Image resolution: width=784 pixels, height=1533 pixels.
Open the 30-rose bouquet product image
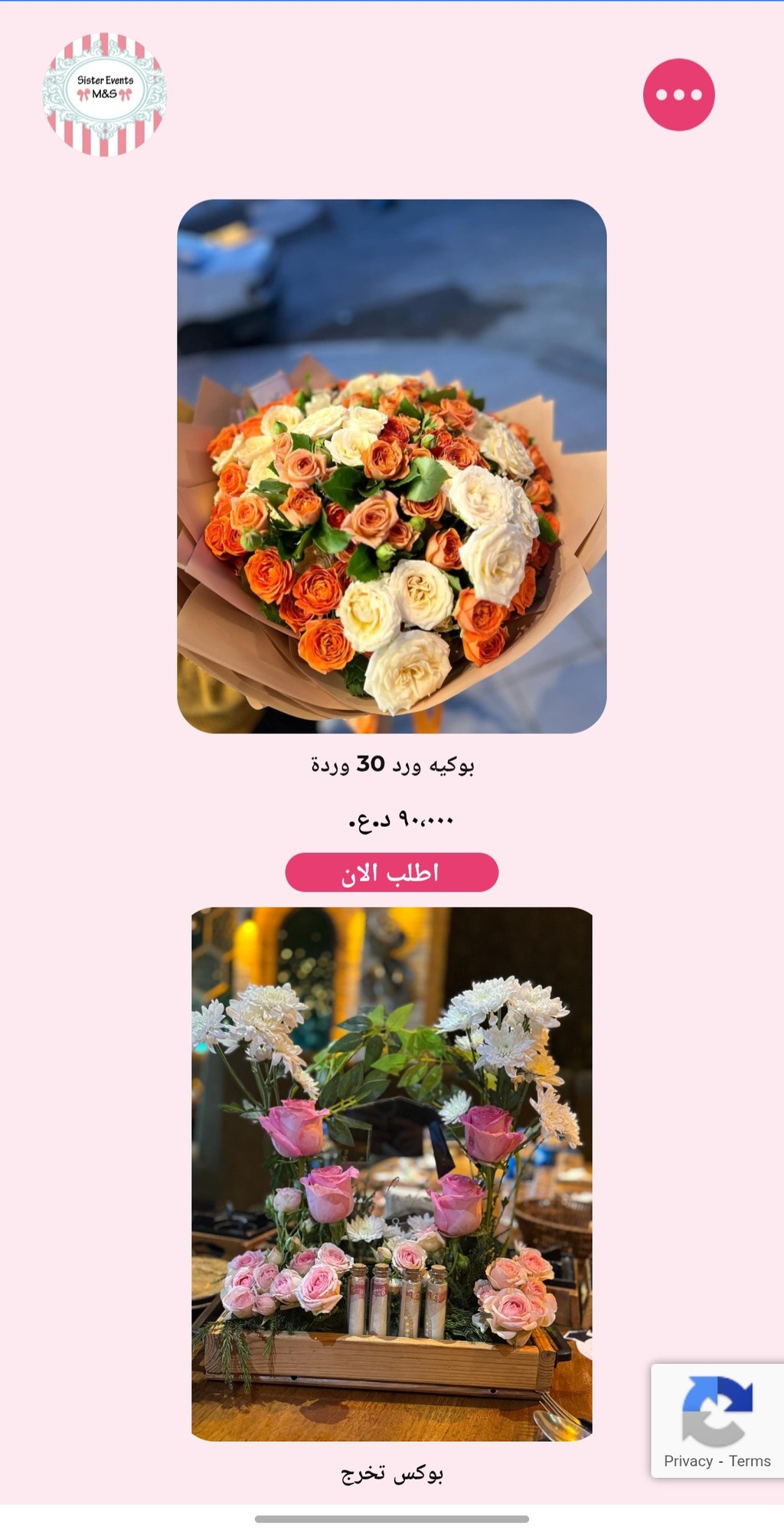(392, 466)
